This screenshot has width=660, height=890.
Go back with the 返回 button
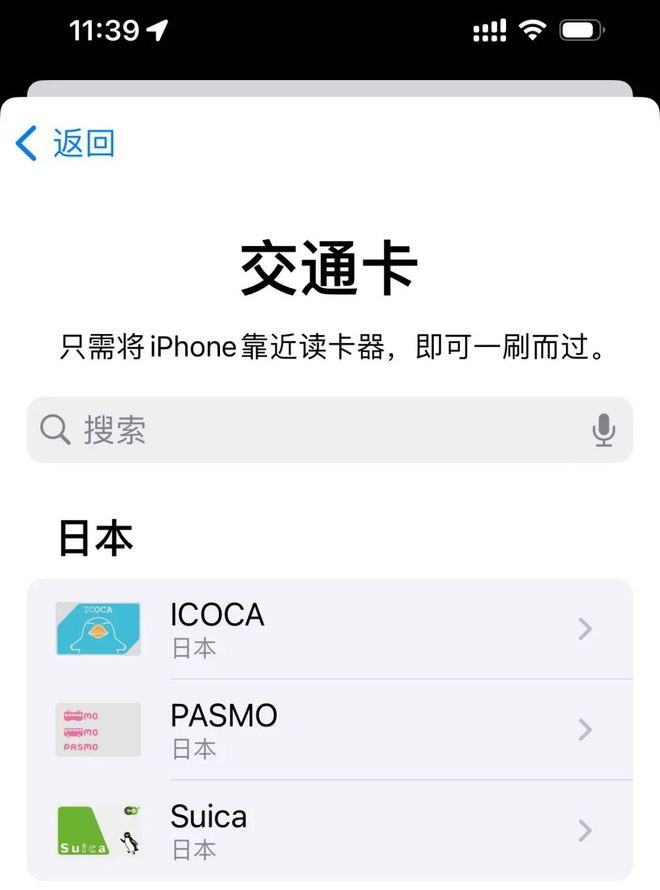point(66,144)
